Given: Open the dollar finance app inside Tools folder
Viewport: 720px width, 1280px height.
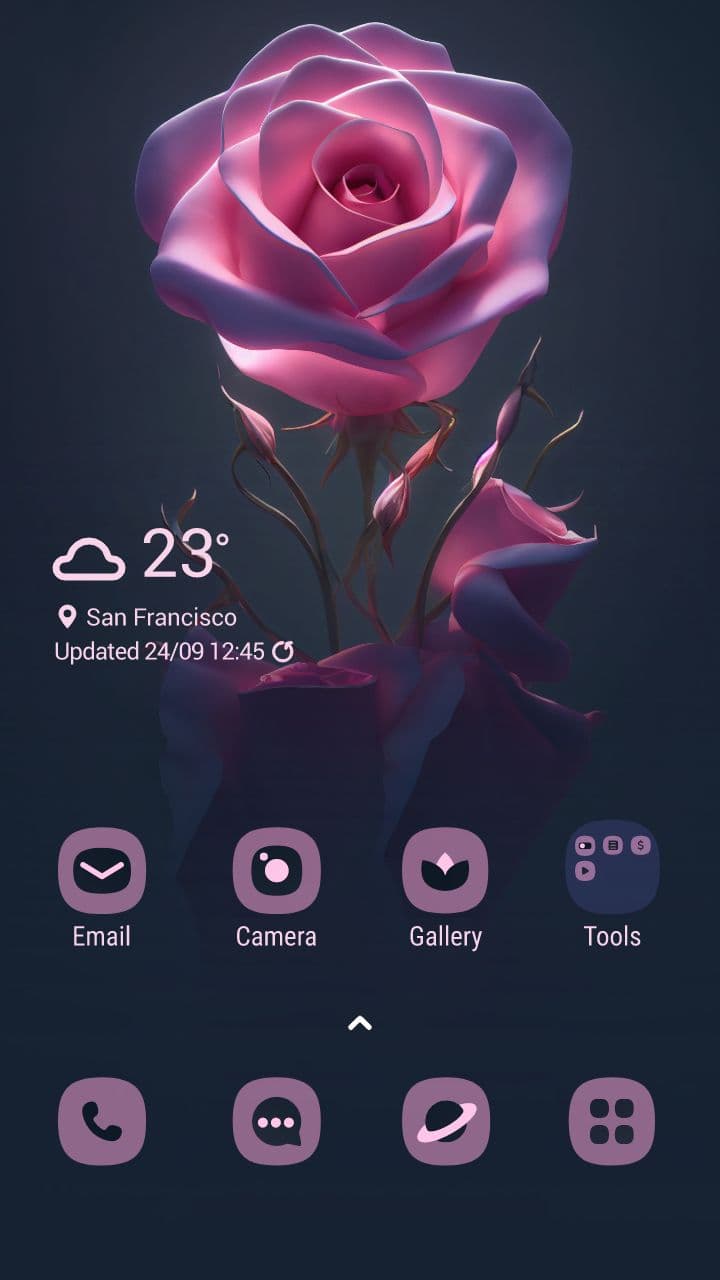Looking at the screenshot, I should tap(640, 845).
